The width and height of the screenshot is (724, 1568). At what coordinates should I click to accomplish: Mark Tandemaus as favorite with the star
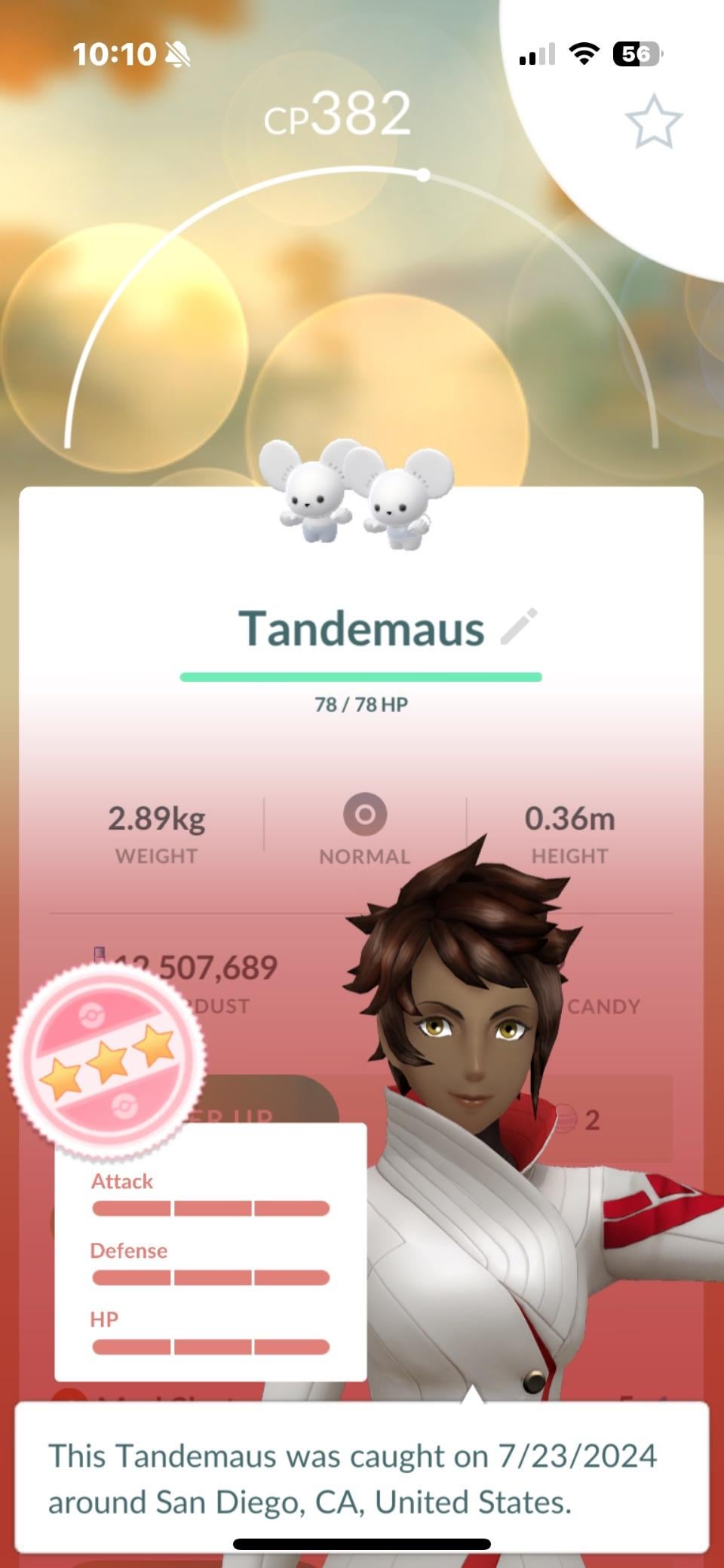coord(653,121)
